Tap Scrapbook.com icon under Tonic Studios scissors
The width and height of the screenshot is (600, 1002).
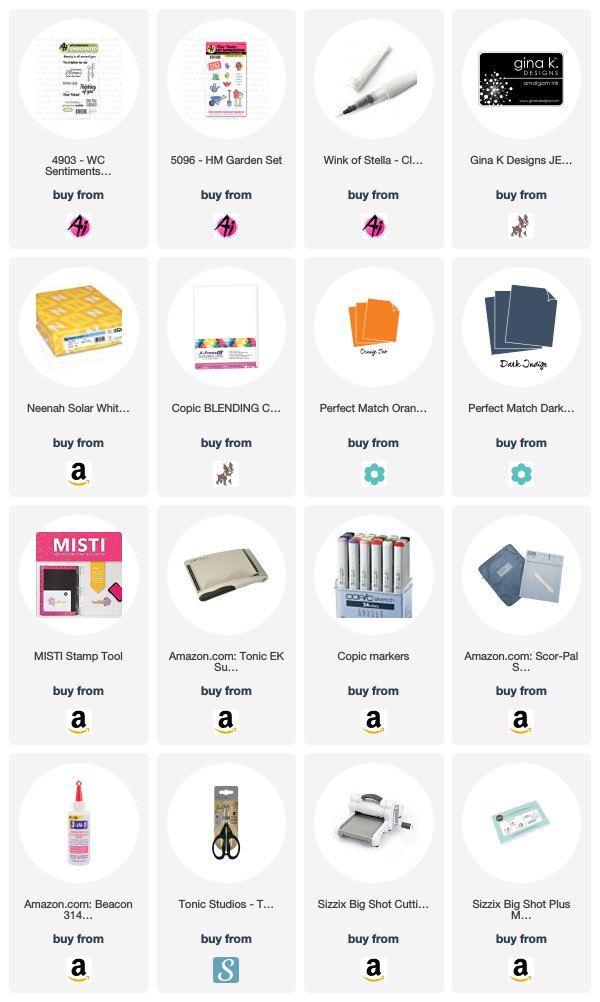[226, 969]
